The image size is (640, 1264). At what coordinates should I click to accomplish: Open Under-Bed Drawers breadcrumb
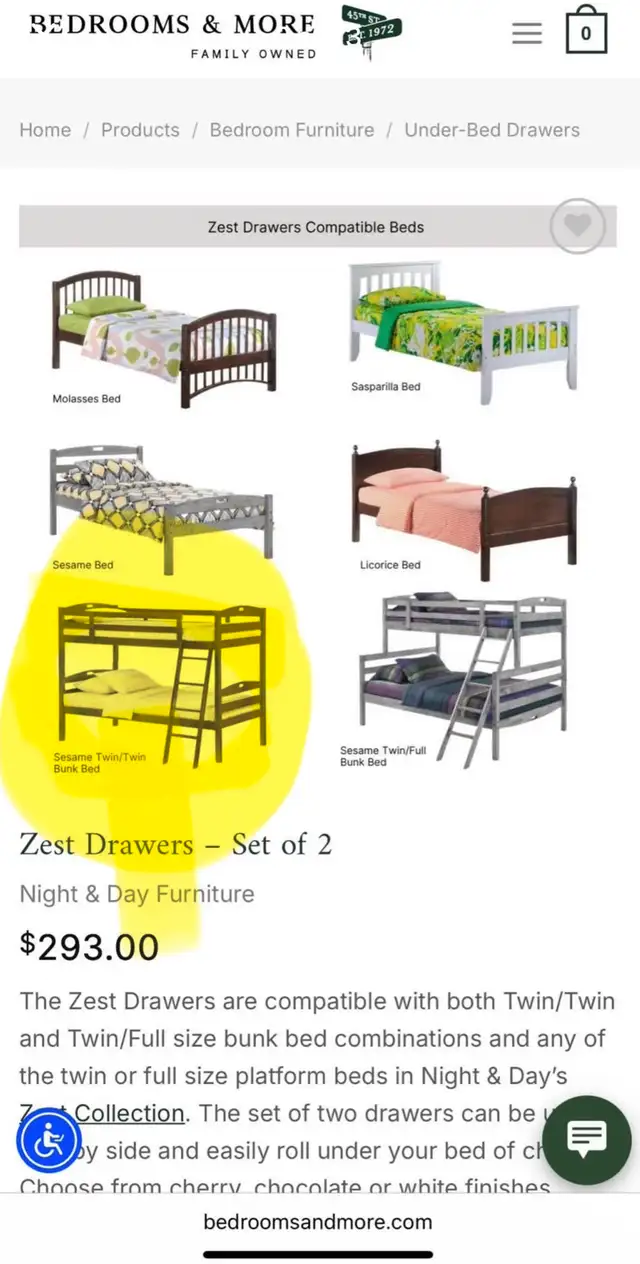[x=492, y=130]
